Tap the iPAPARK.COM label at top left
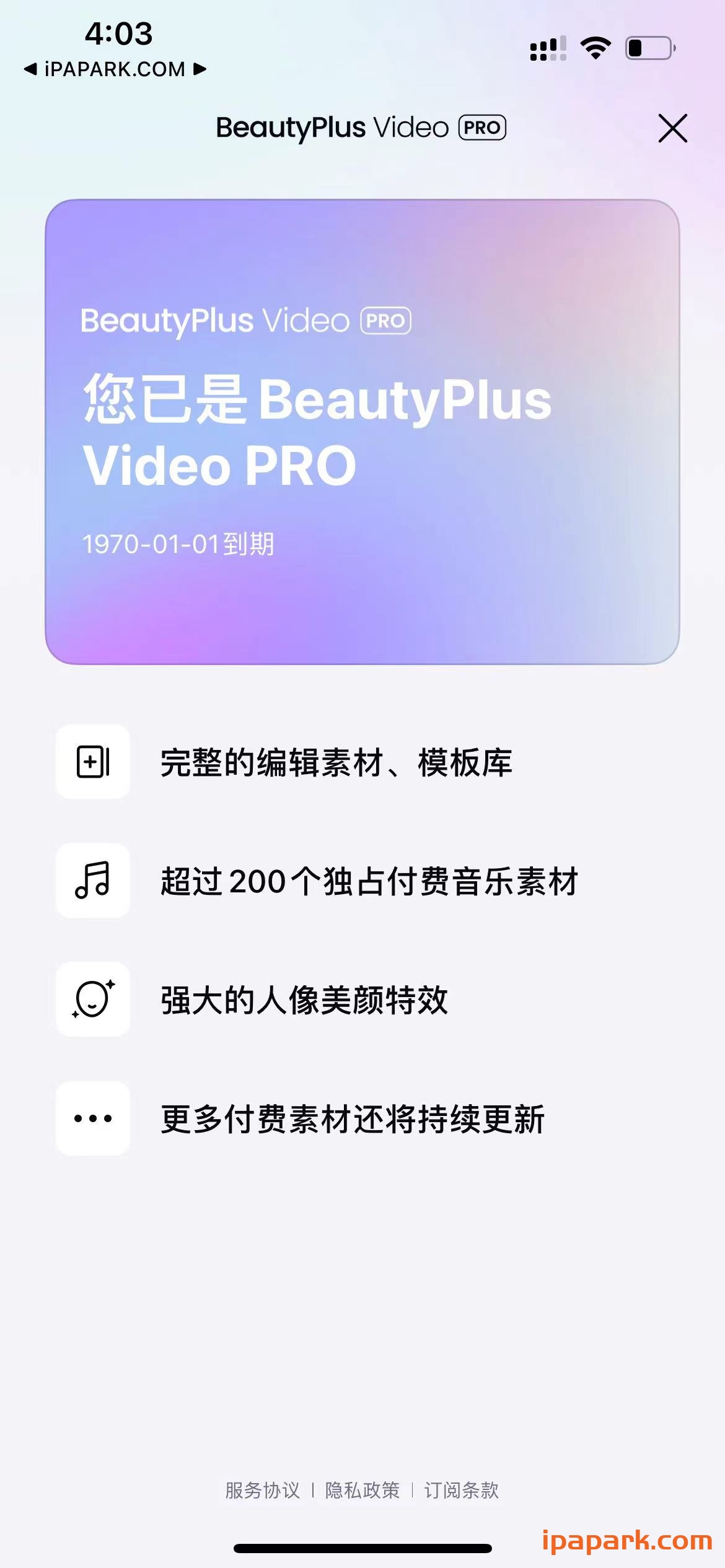The image size is (725, 1568). pos(115,70)
